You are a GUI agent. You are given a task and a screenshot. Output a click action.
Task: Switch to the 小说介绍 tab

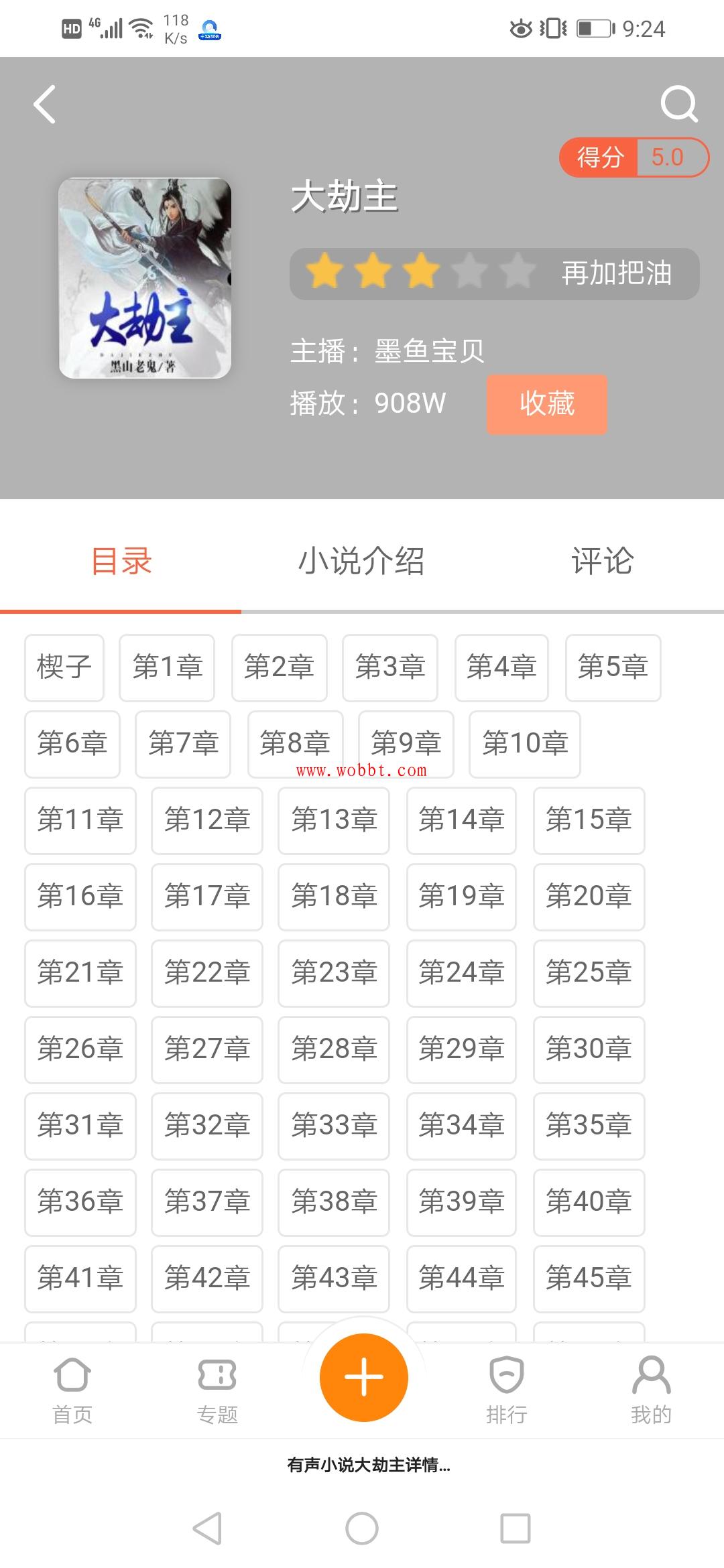tap(362, 562)
